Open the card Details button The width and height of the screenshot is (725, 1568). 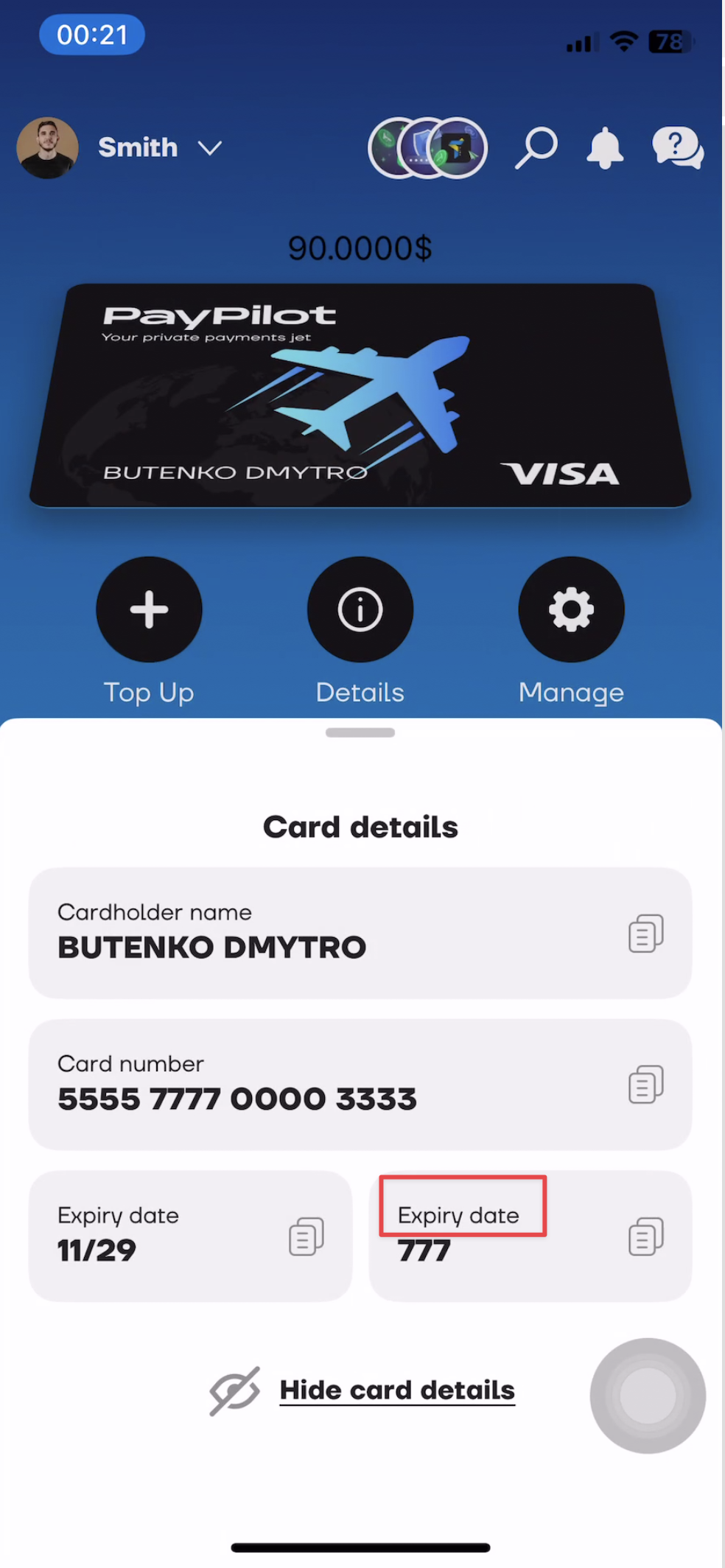(x=360, y=609)
